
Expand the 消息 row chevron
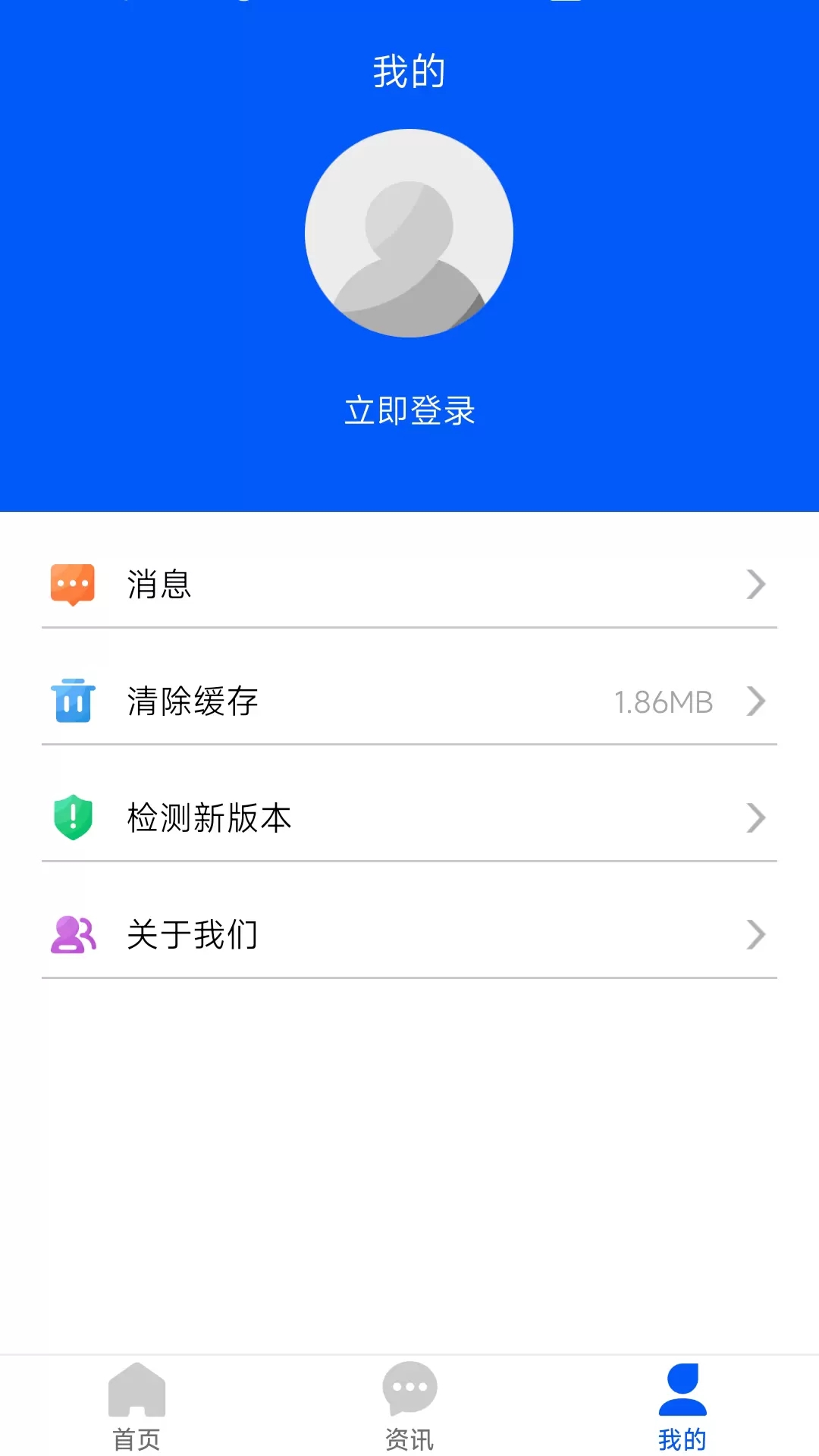pos(756,585)
